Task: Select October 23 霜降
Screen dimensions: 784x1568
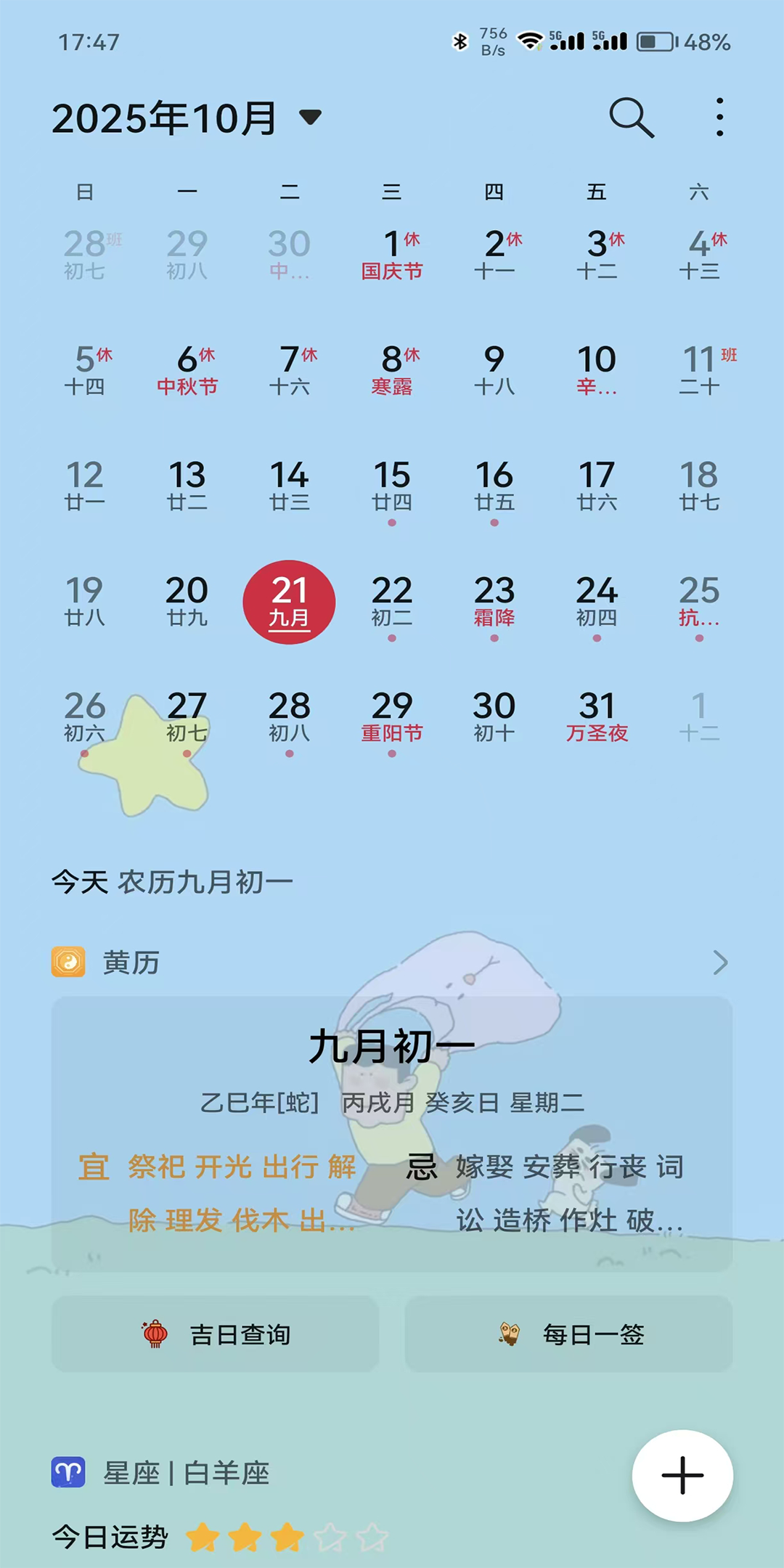Action: coord(494,602)
